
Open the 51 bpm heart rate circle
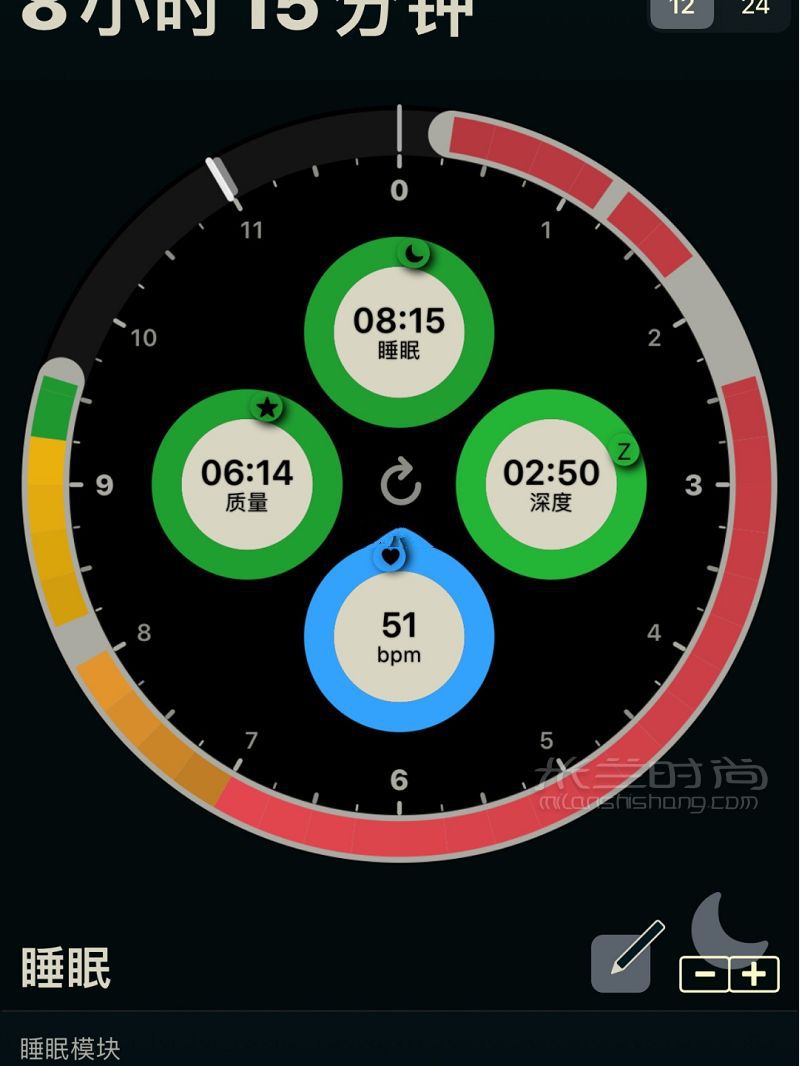pyautogui.click(x=399, y=636)
